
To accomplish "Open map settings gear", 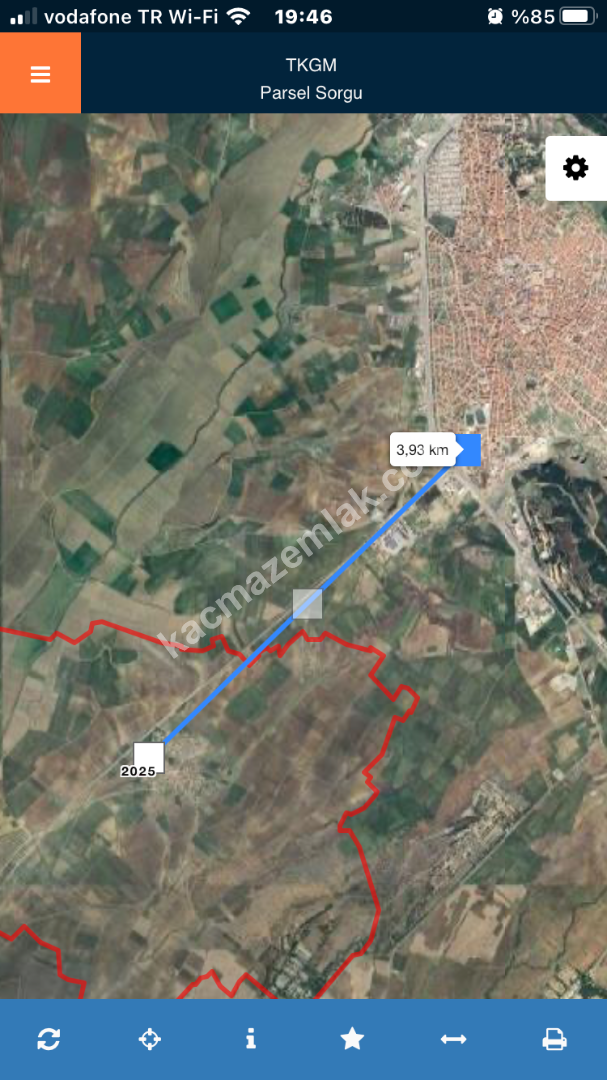I will pos(576,168).
